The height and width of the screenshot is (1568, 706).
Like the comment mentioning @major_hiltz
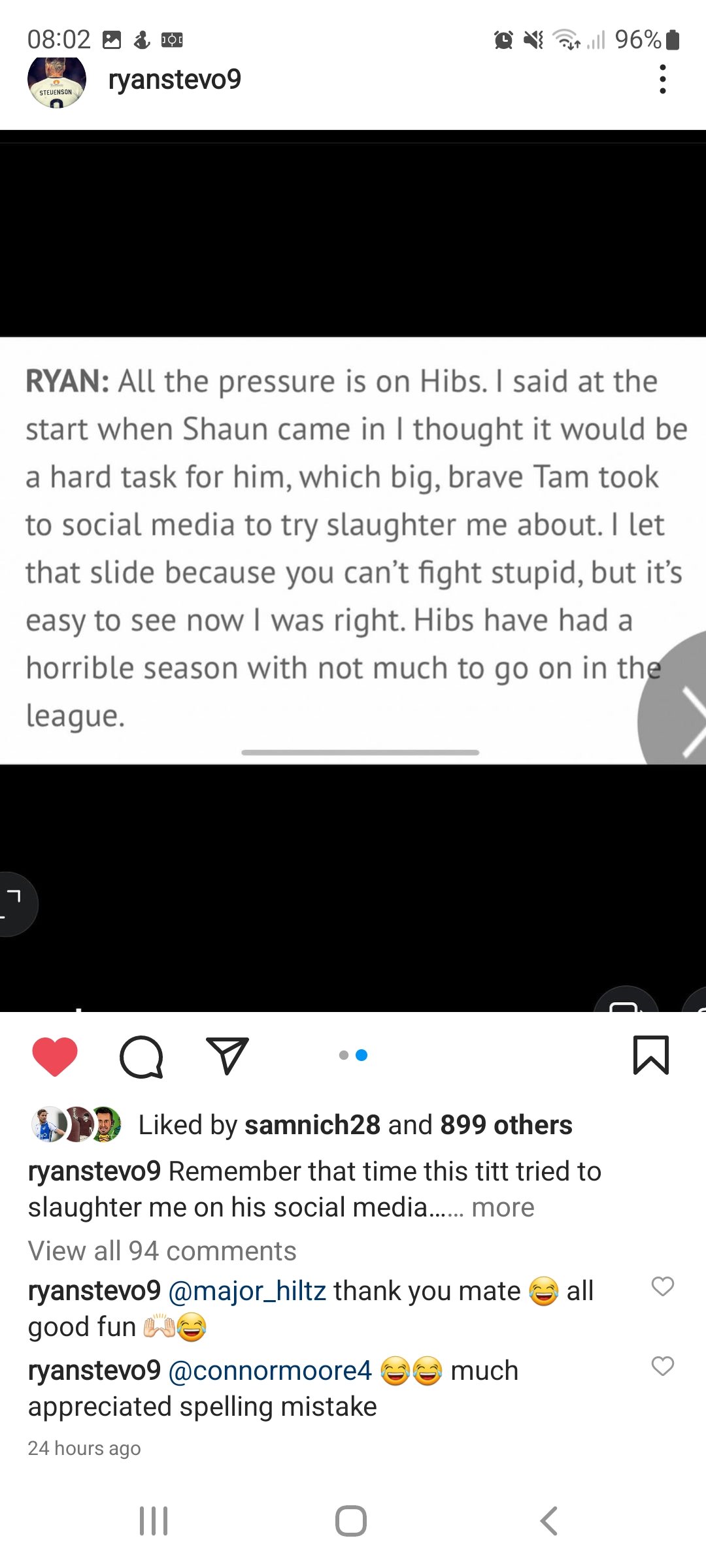click(x=663, y=1286)
